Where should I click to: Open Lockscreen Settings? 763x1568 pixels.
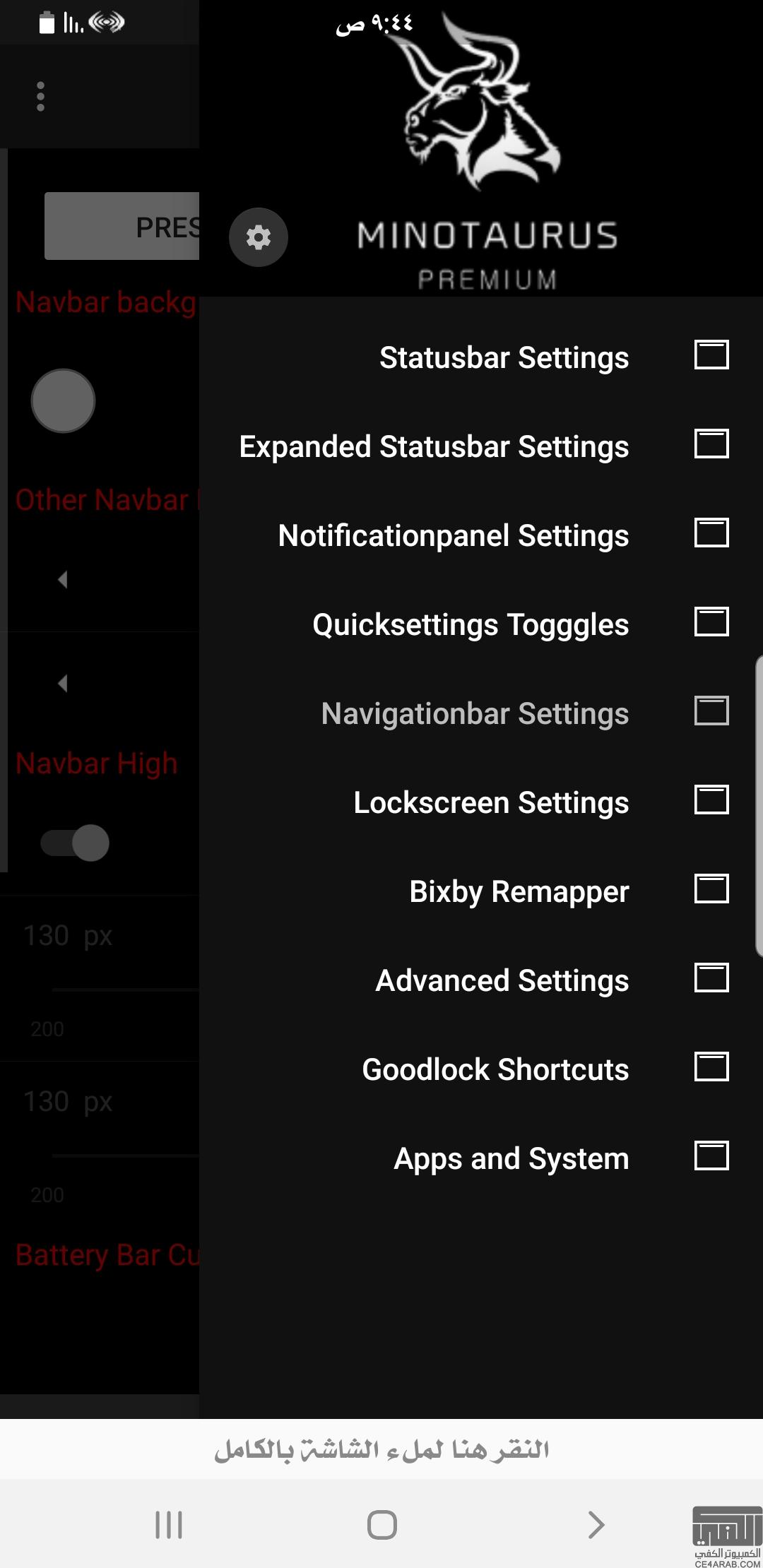[481, 802]
